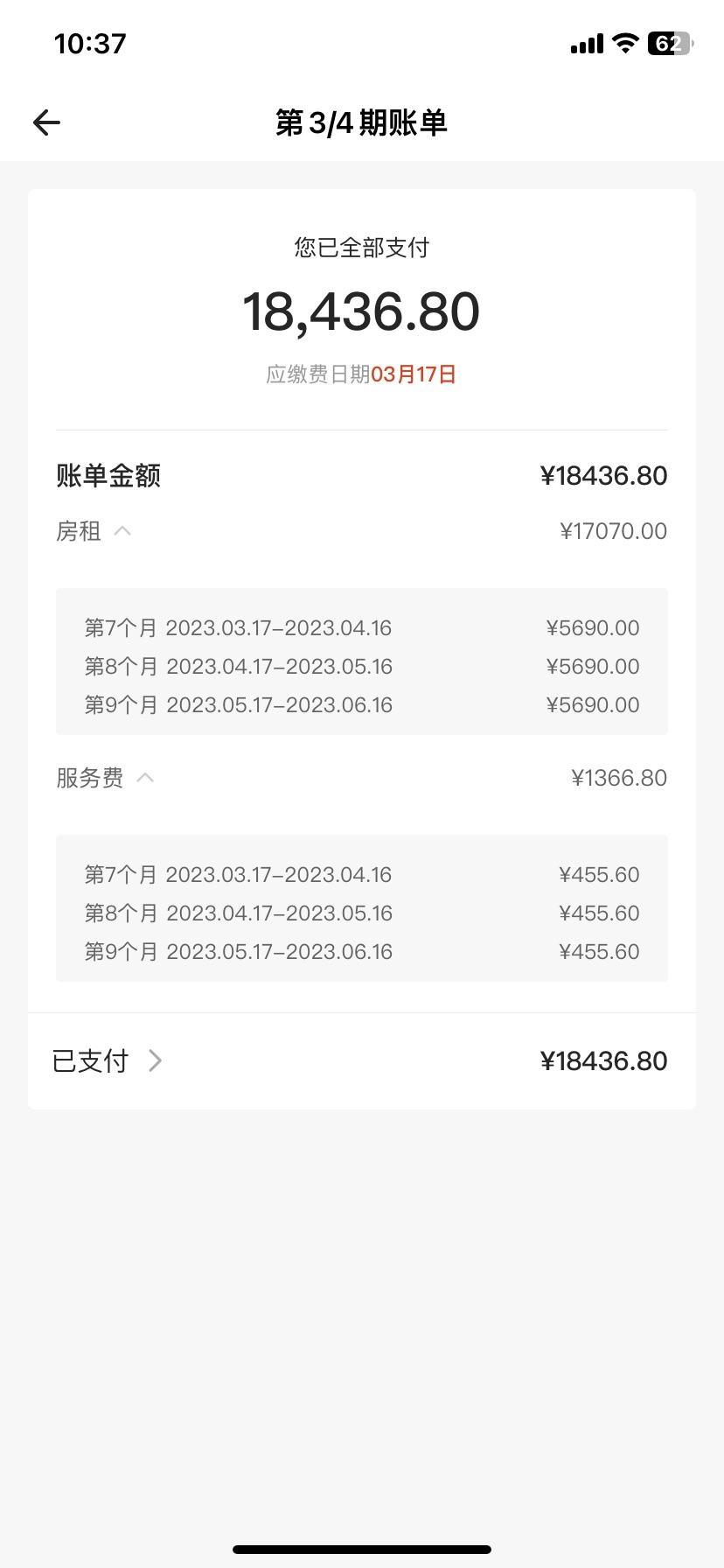724x1568 pixels.
Task: Go back using the top-left arrow
Action: 46,122
